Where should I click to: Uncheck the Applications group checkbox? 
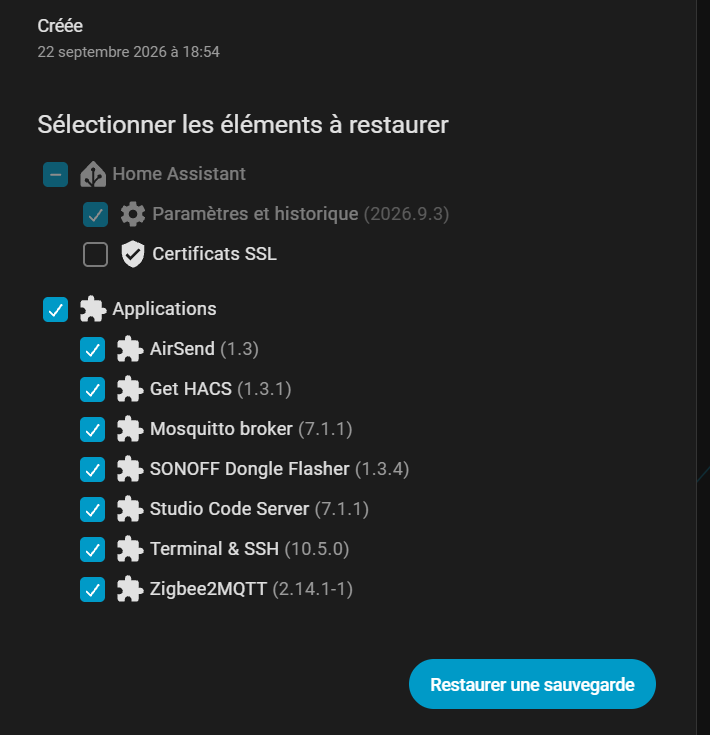55,309
